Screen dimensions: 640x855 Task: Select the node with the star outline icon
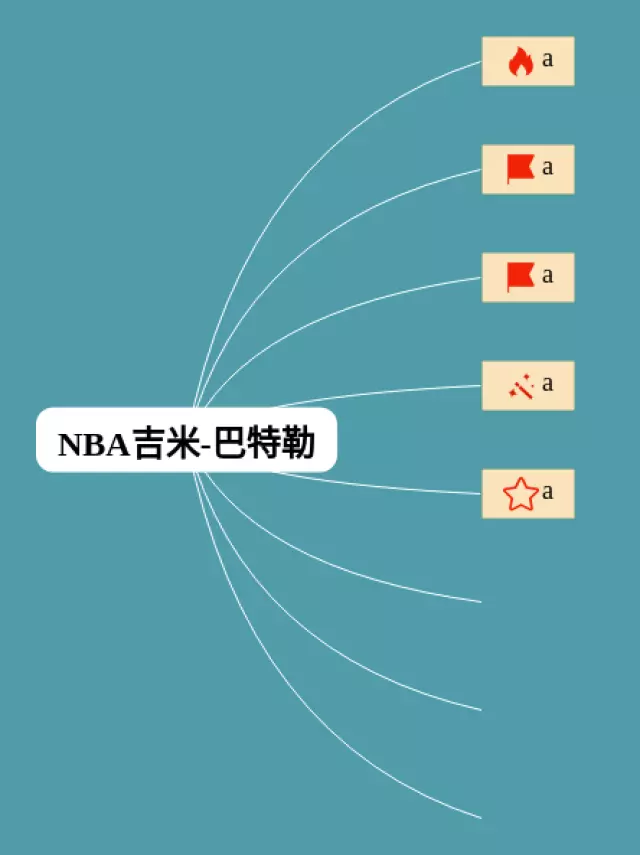[528, 493]
